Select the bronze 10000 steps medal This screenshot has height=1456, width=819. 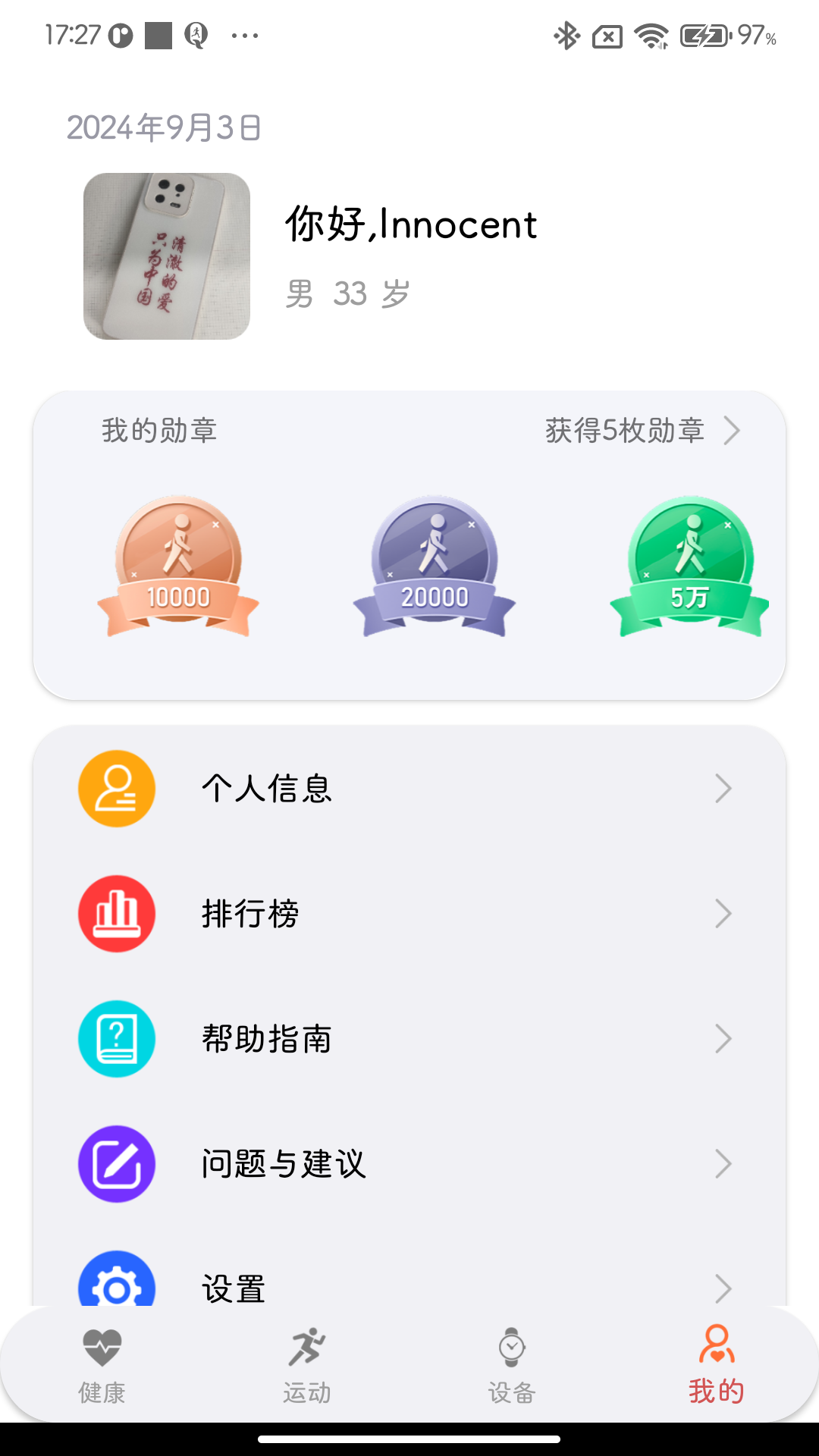[x=180, y=565]
